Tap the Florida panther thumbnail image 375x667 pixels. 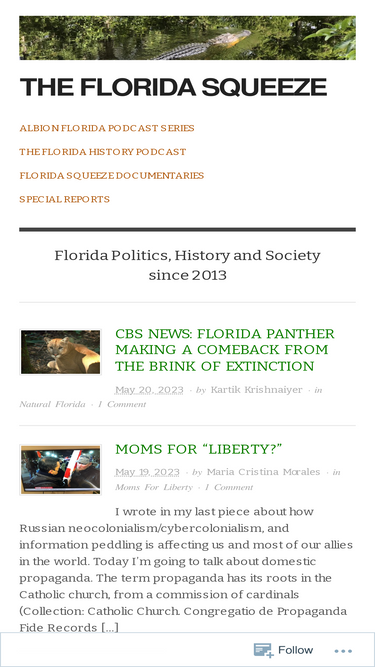pyautogui.click(x=60, y=352)
